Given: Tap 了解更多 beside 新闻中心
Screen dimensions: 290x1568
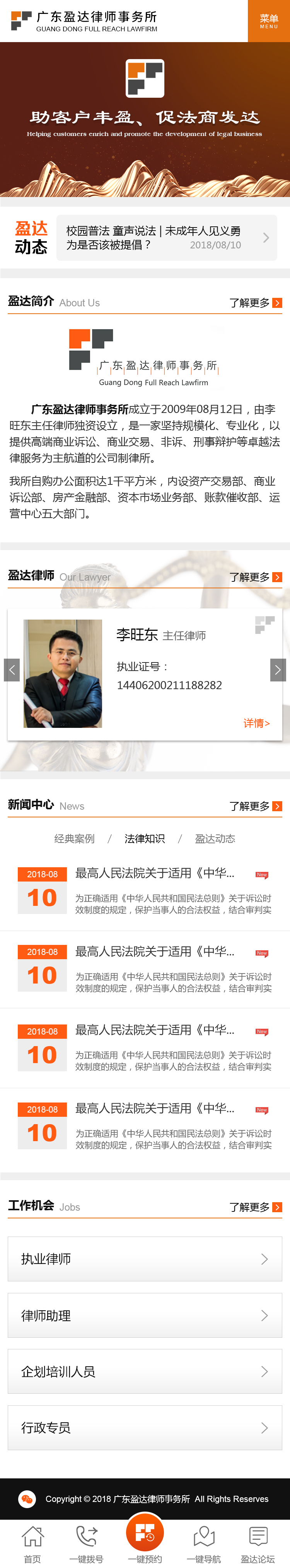Looking at the screenshot, I should pyautogui.click(x=255, y=806).
